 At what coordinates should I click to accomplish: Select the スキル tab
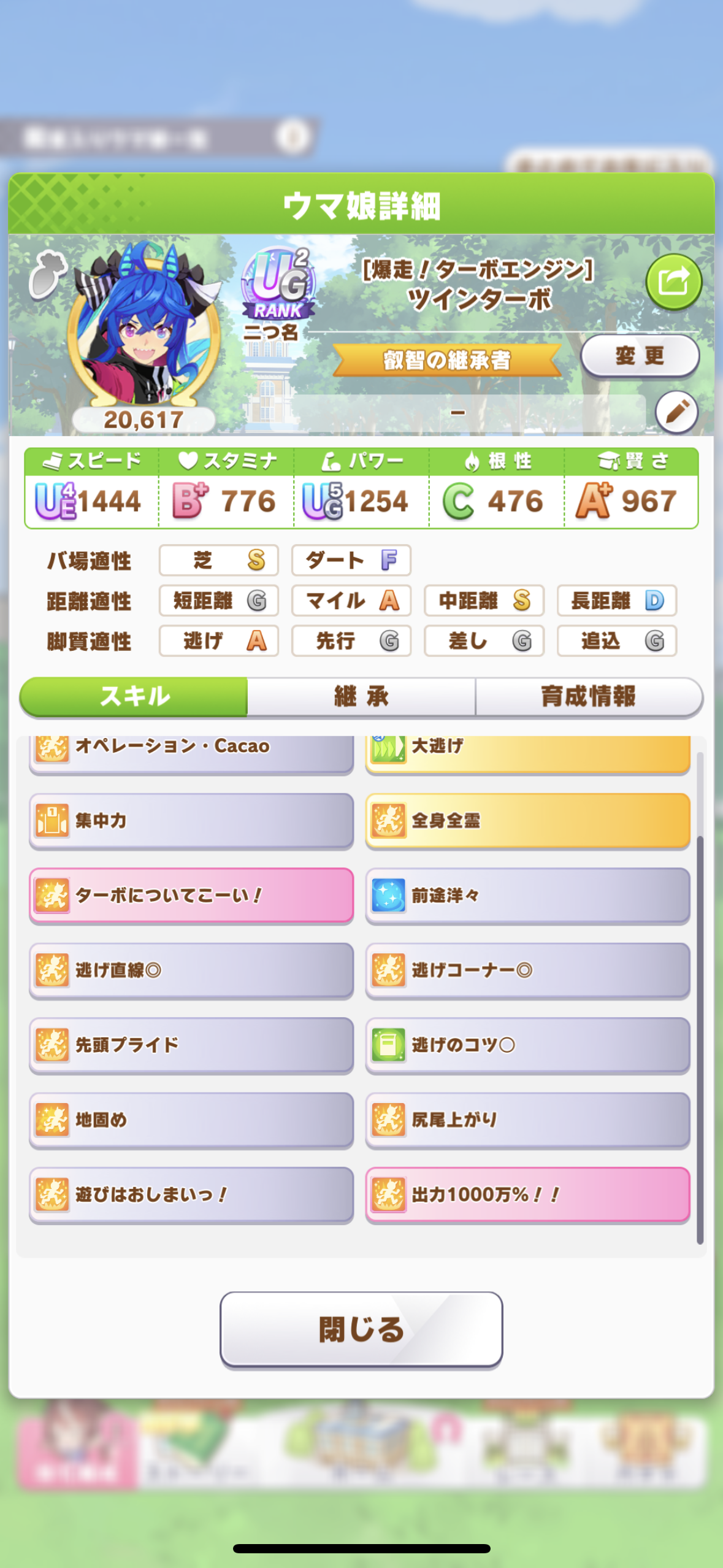click(x=134, y=696)
